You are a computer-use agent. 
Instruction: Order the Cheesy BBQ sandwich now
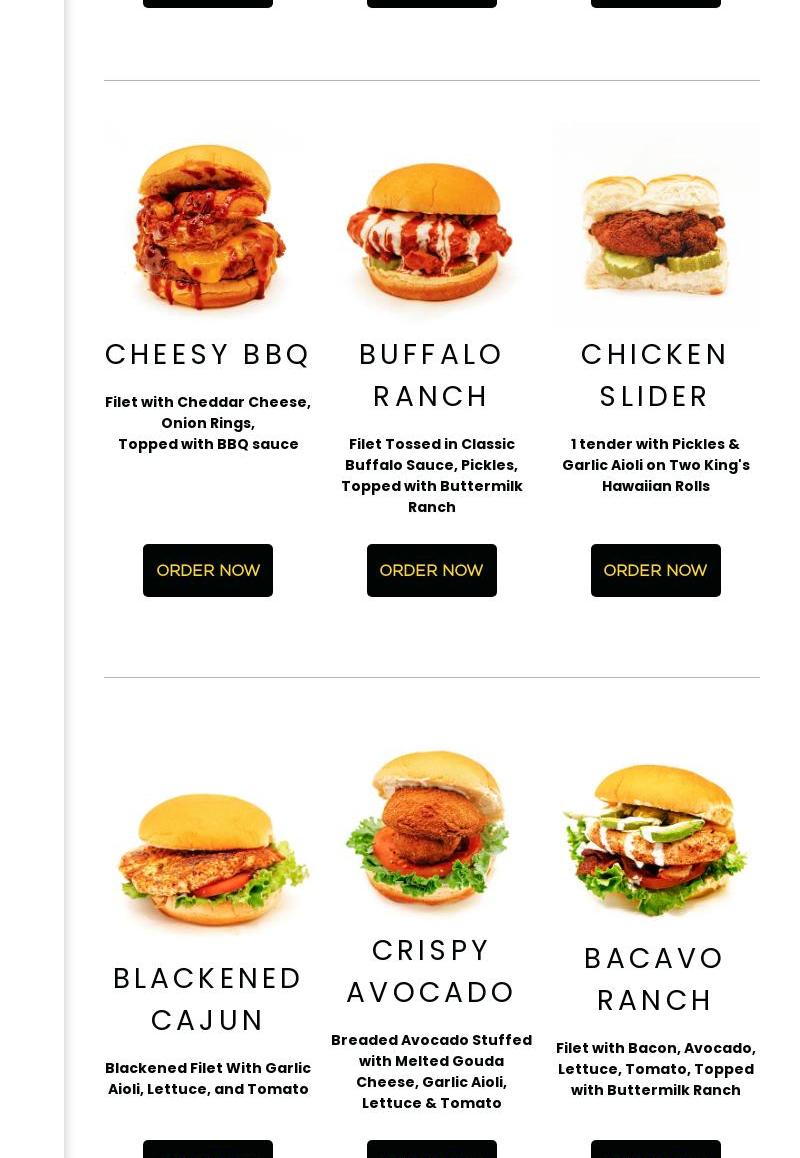(x=208, y=570)
